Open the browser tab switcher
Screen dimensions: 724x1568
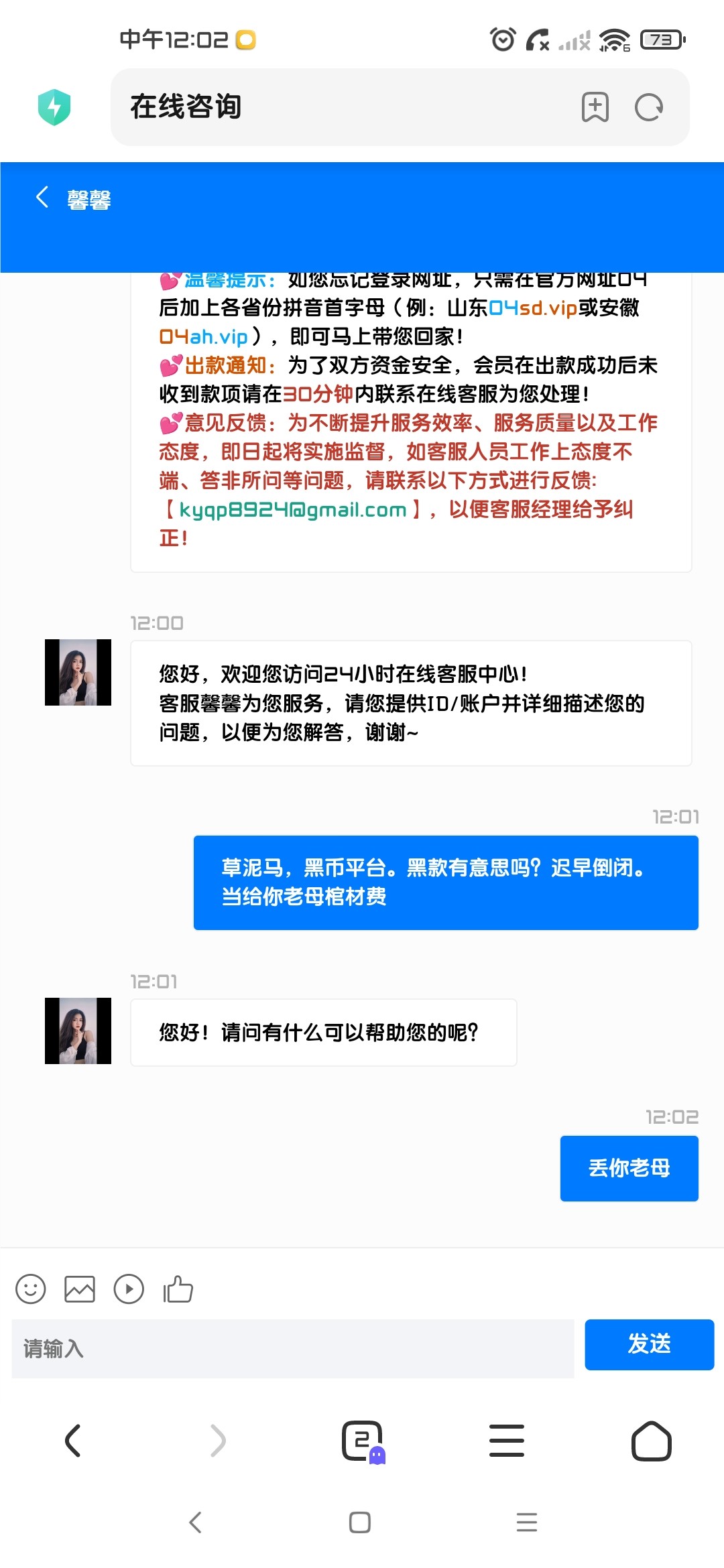click(363, 1441)
